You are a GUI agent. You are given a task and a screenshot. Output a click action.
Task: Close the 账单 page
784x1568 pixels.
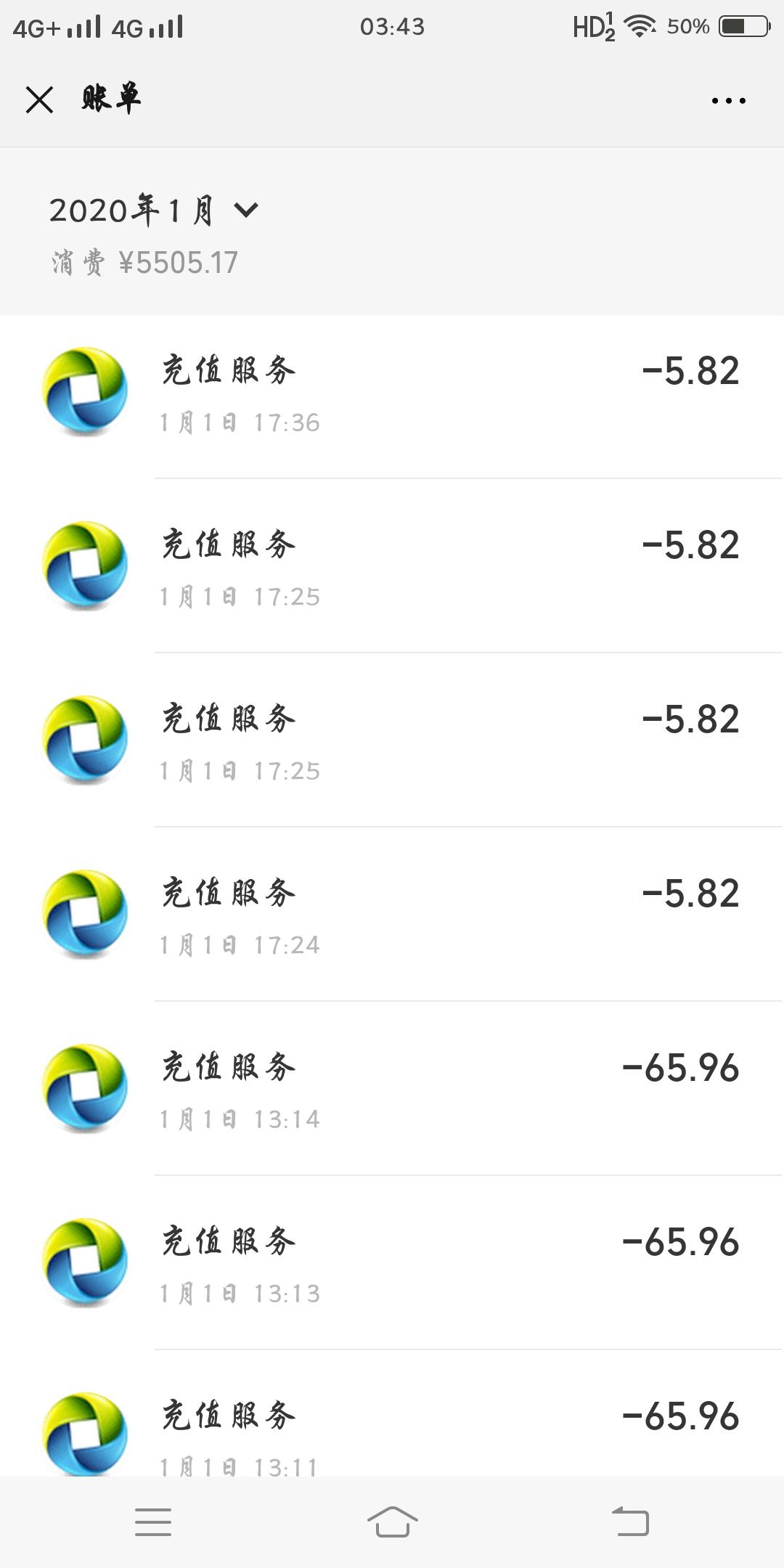[x=39, y=99]
